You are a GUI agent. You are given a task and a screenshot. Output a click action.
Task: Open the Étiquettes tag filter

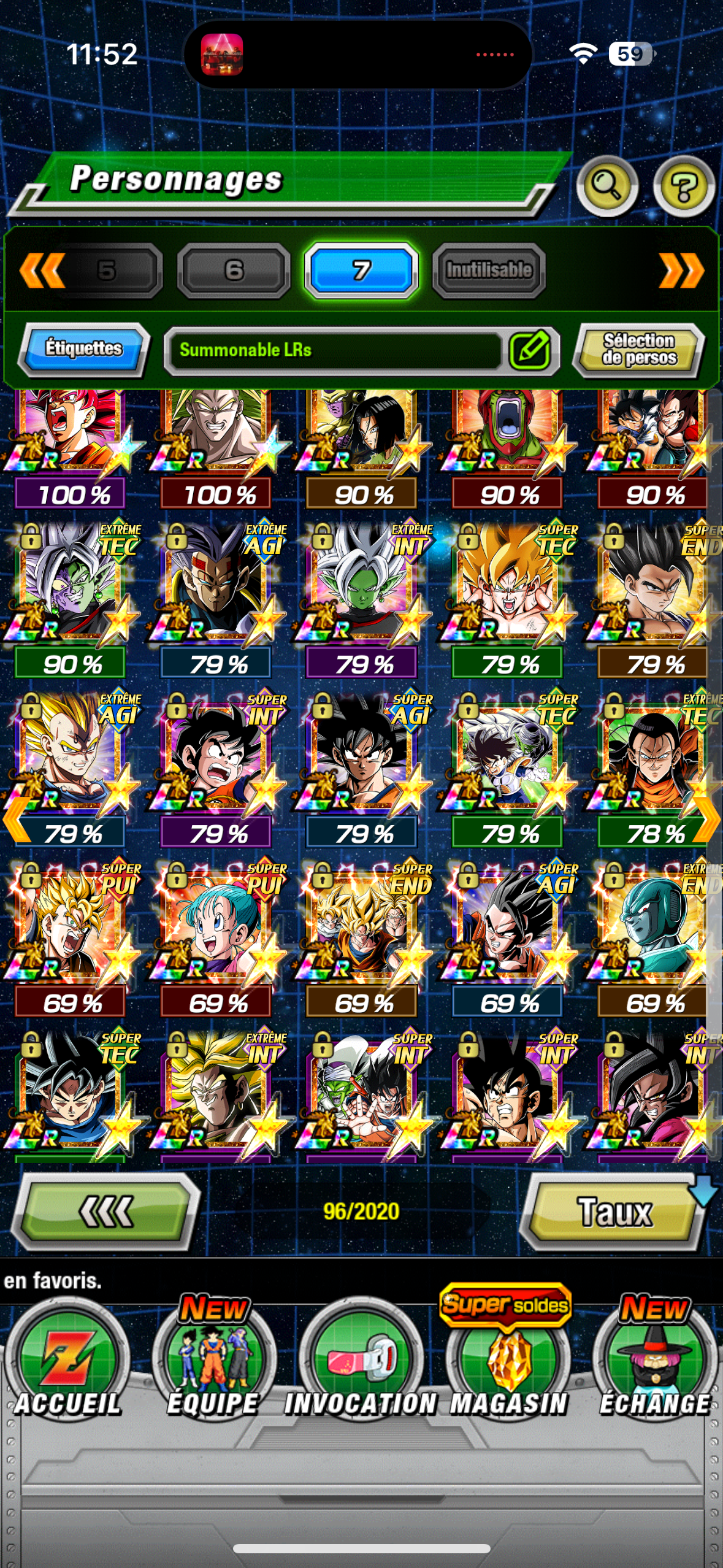pyautogui.click(x=84, y=348)
